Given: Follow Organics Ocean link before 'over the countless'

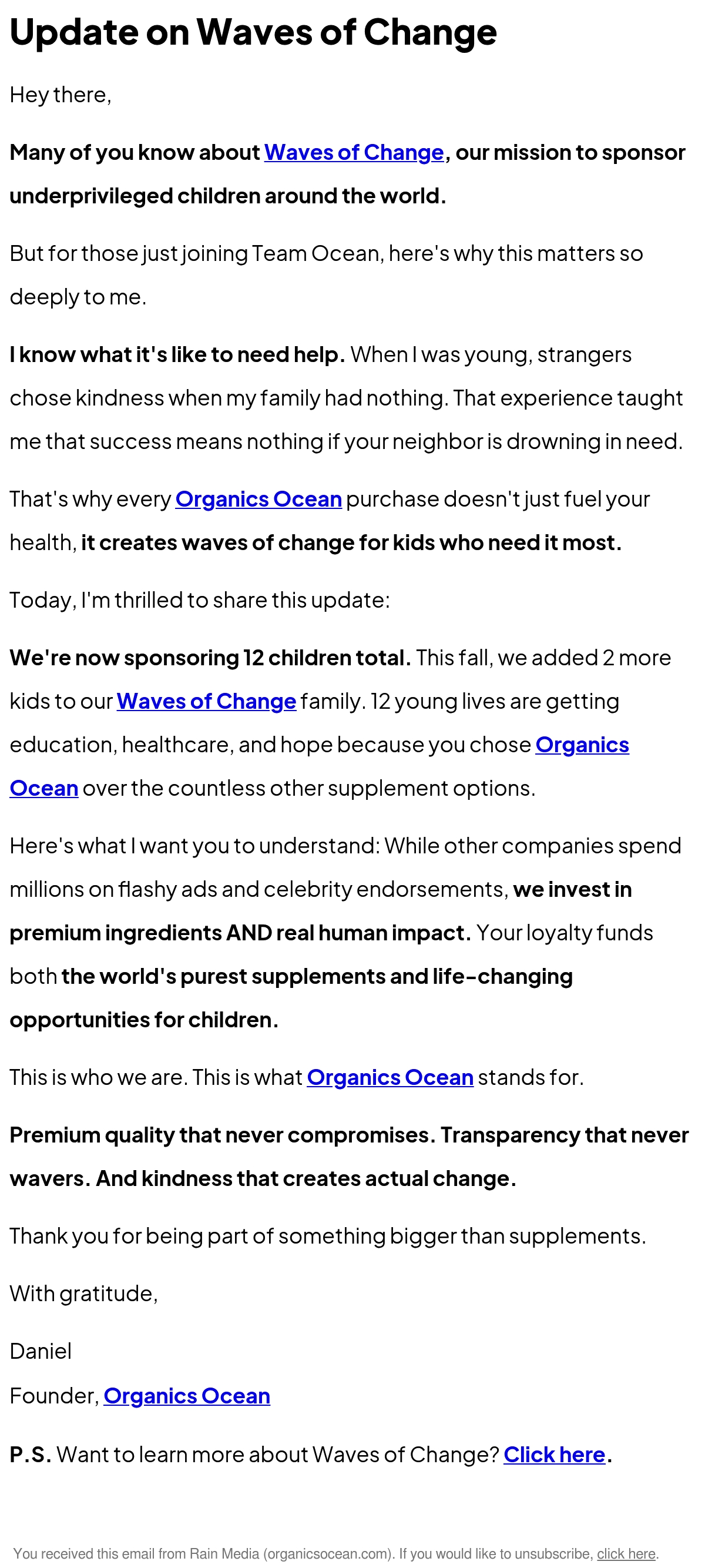Looking at the screenshot, I should coord(582,745).
